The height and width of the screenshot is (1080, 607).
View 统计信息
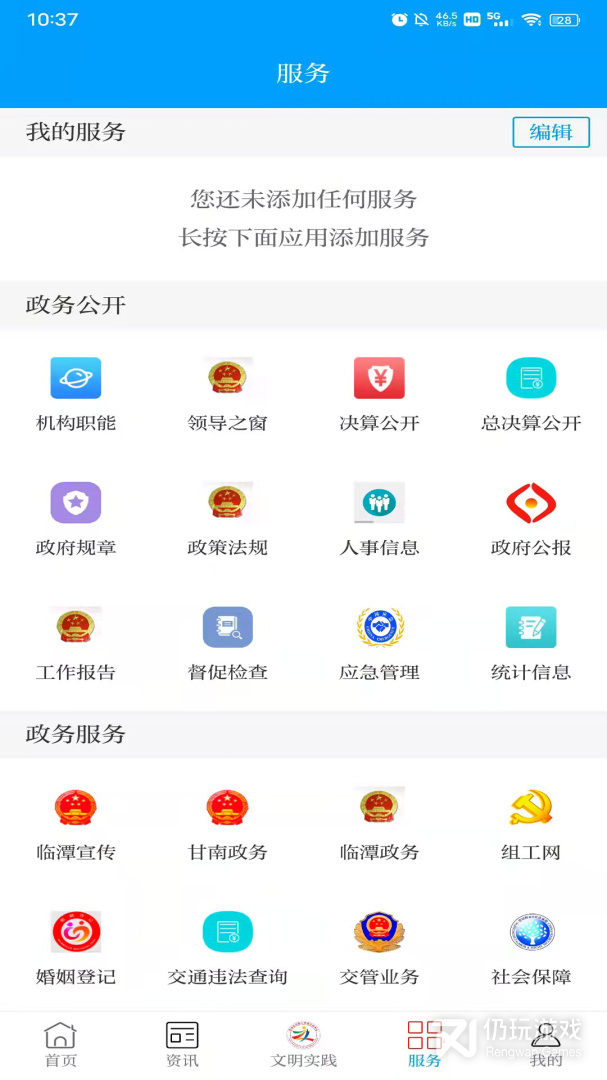point(531,644)
